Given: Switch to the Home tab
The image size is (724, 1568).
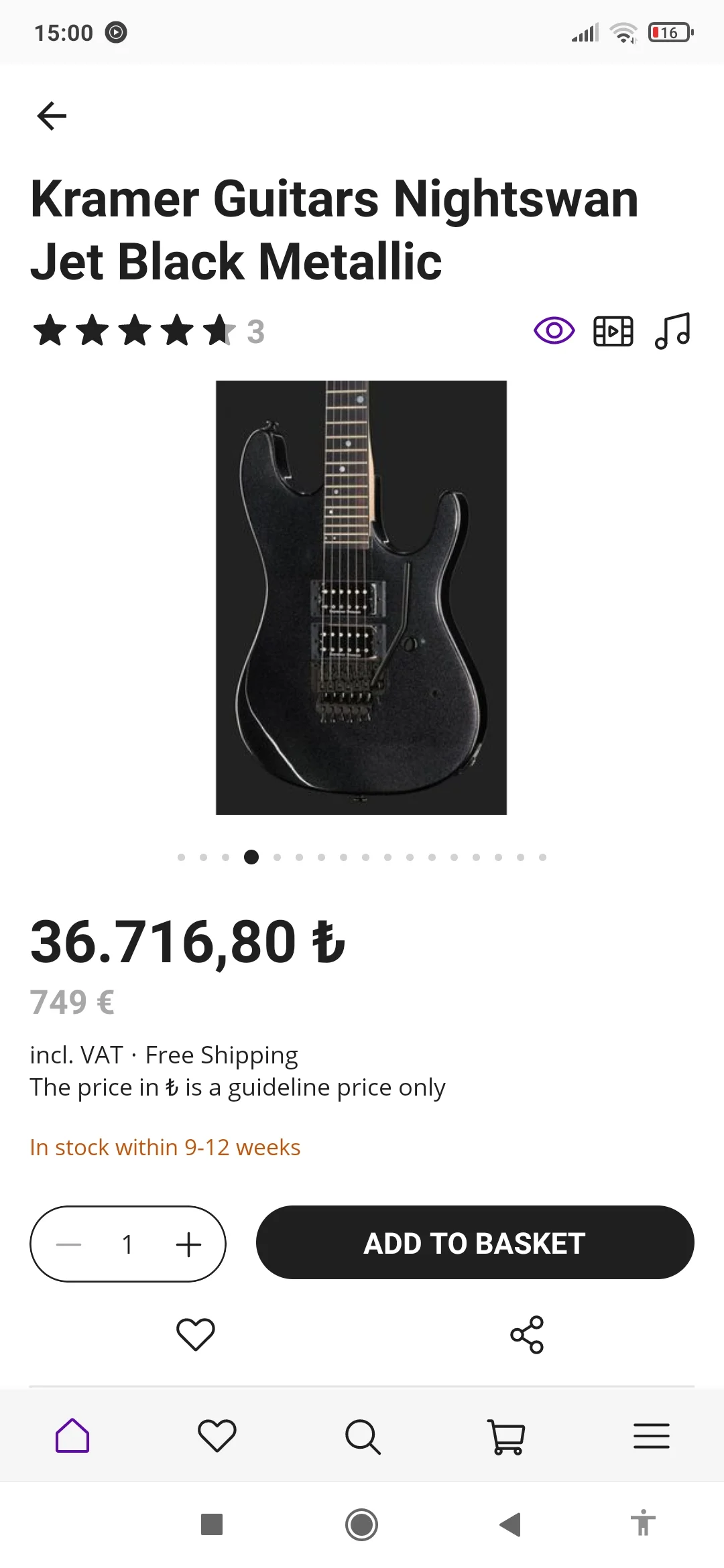Looking at the screenshot, I should pos(72,1436).
